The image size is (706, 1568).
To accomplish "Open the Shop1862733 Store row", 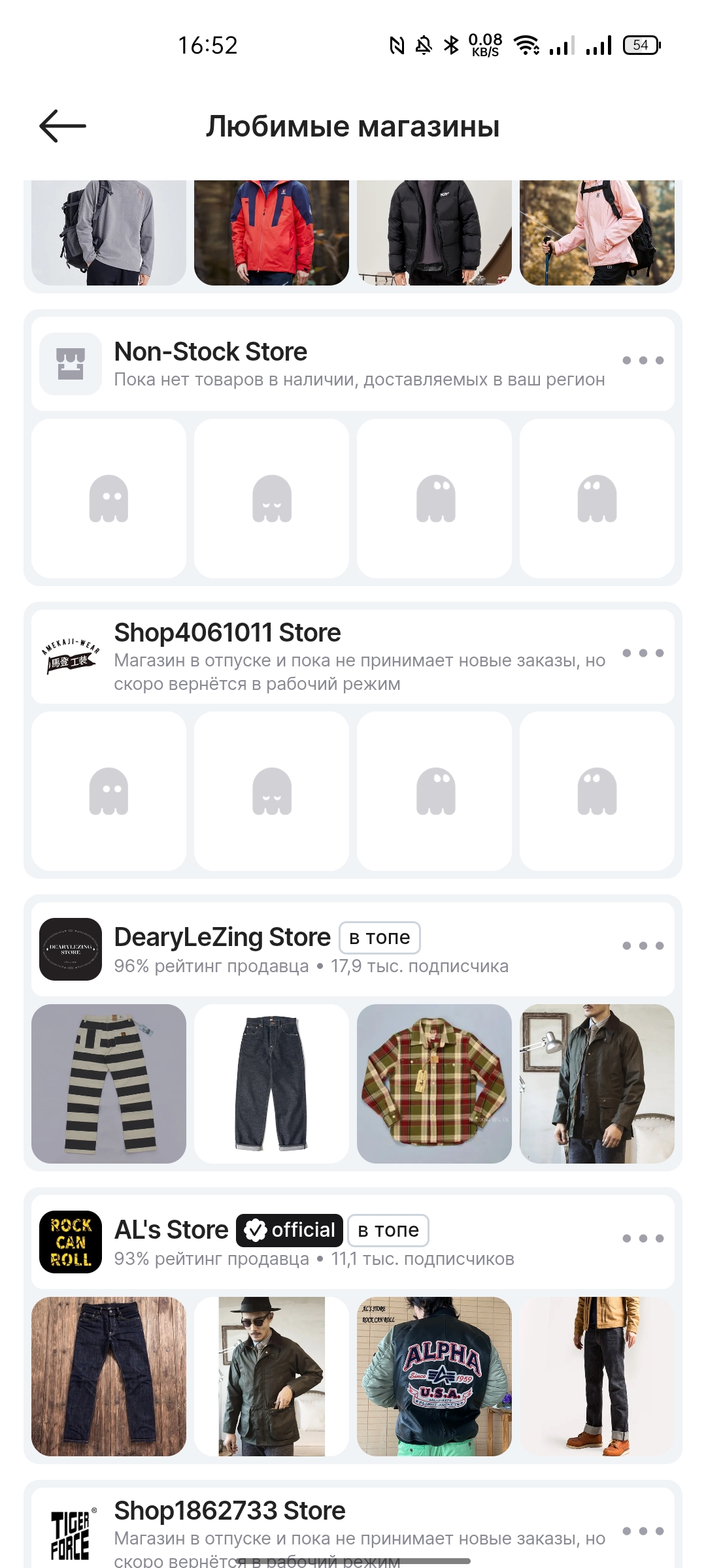I will pyautogui.click(x=353, y=1529).
